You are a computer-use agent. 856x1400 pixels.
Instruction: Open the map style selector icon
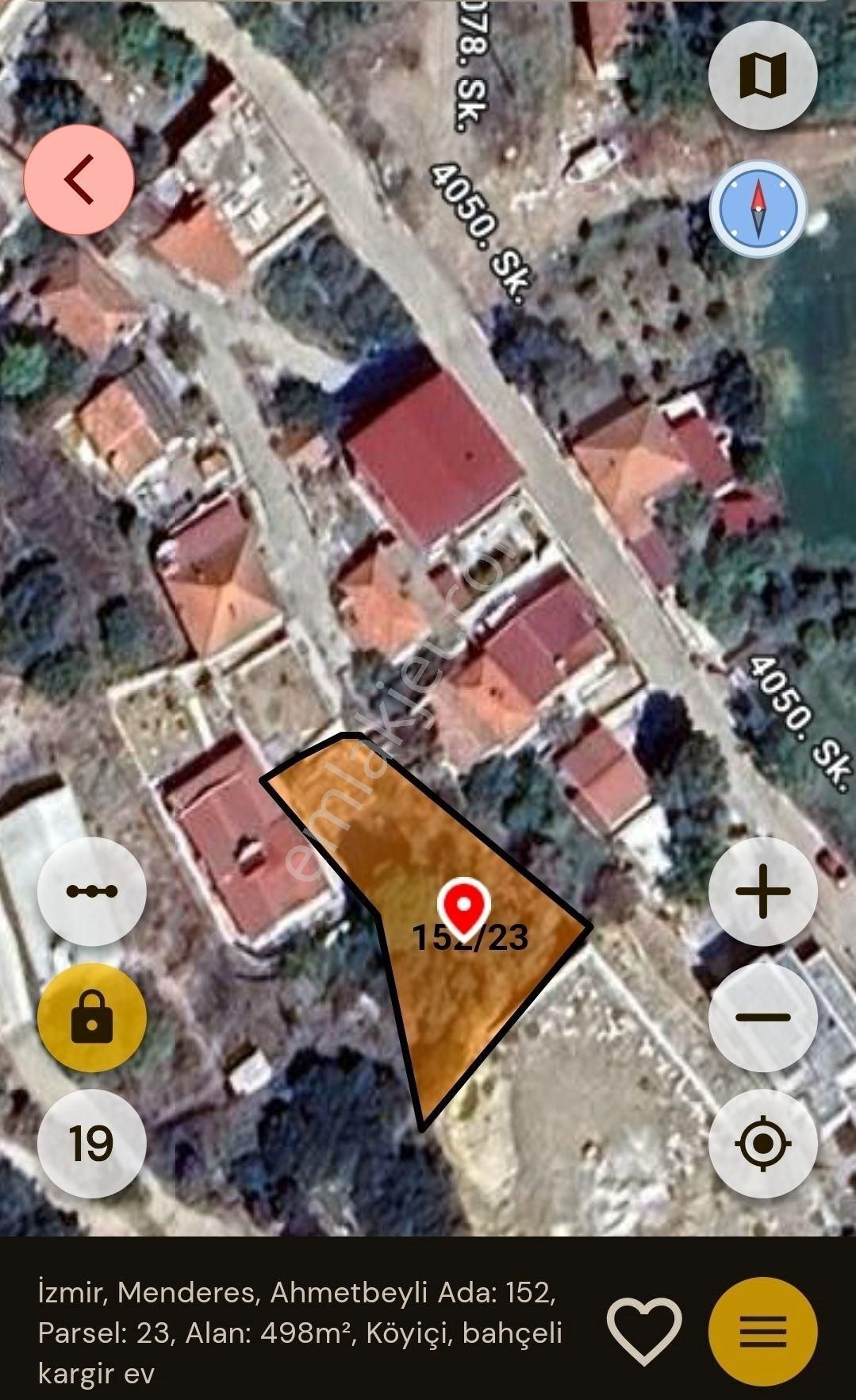pyautogui.click(x=763, y=74)
